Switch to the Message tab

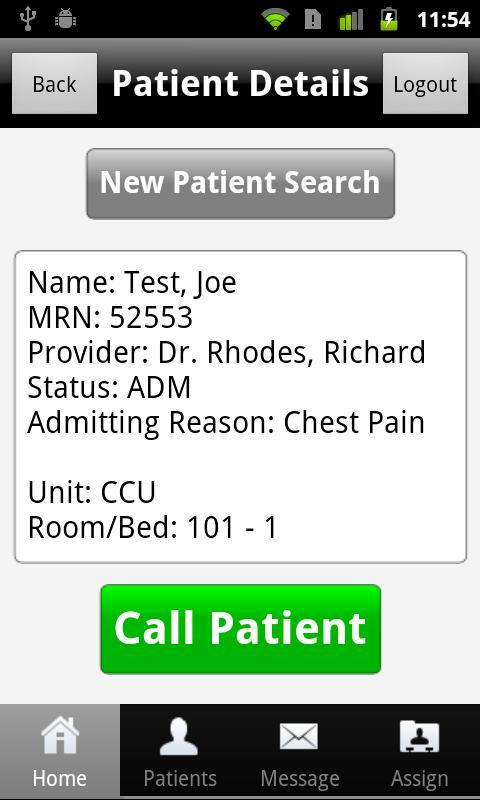tap(299, 752)
